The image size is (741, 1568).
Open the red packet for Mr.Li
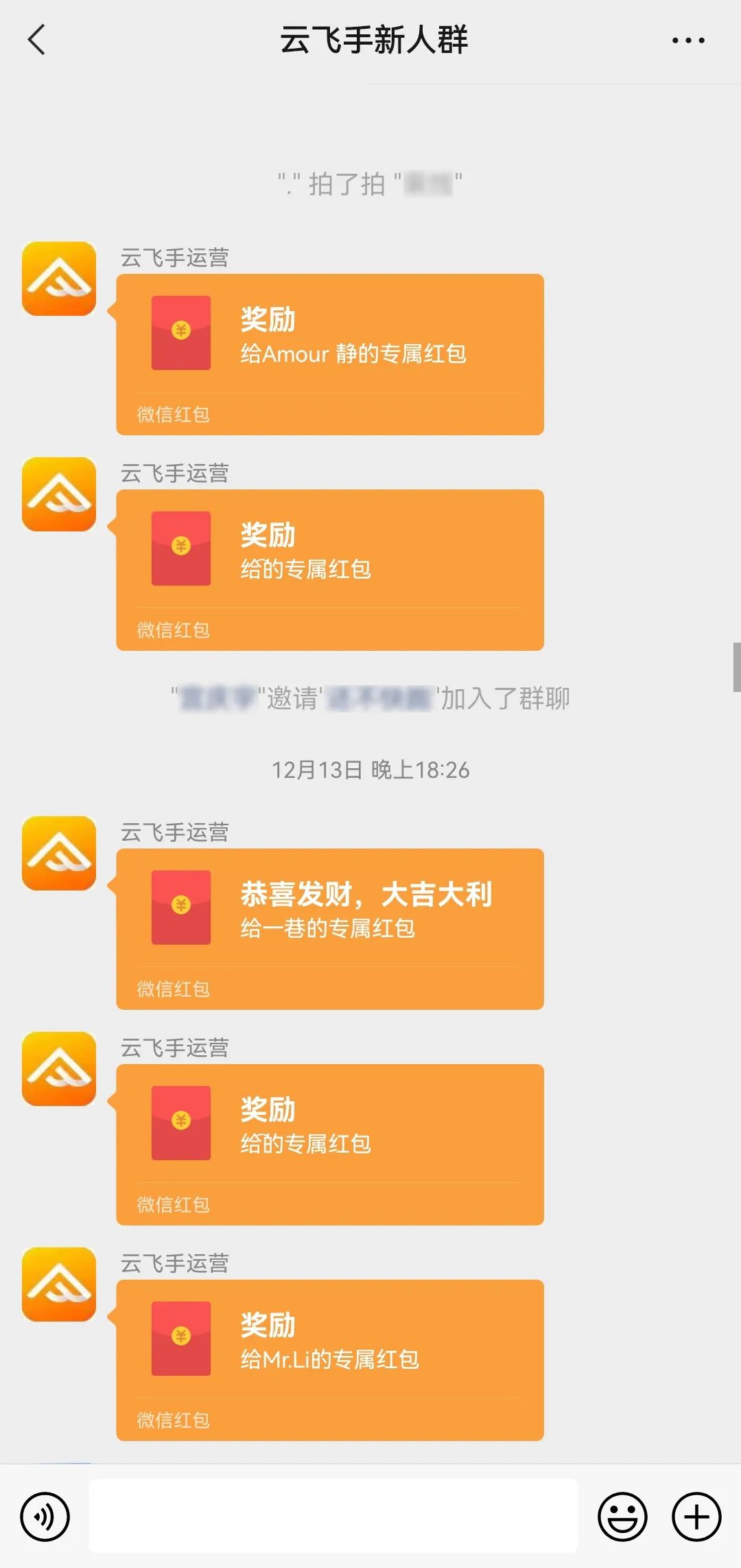329,1359
